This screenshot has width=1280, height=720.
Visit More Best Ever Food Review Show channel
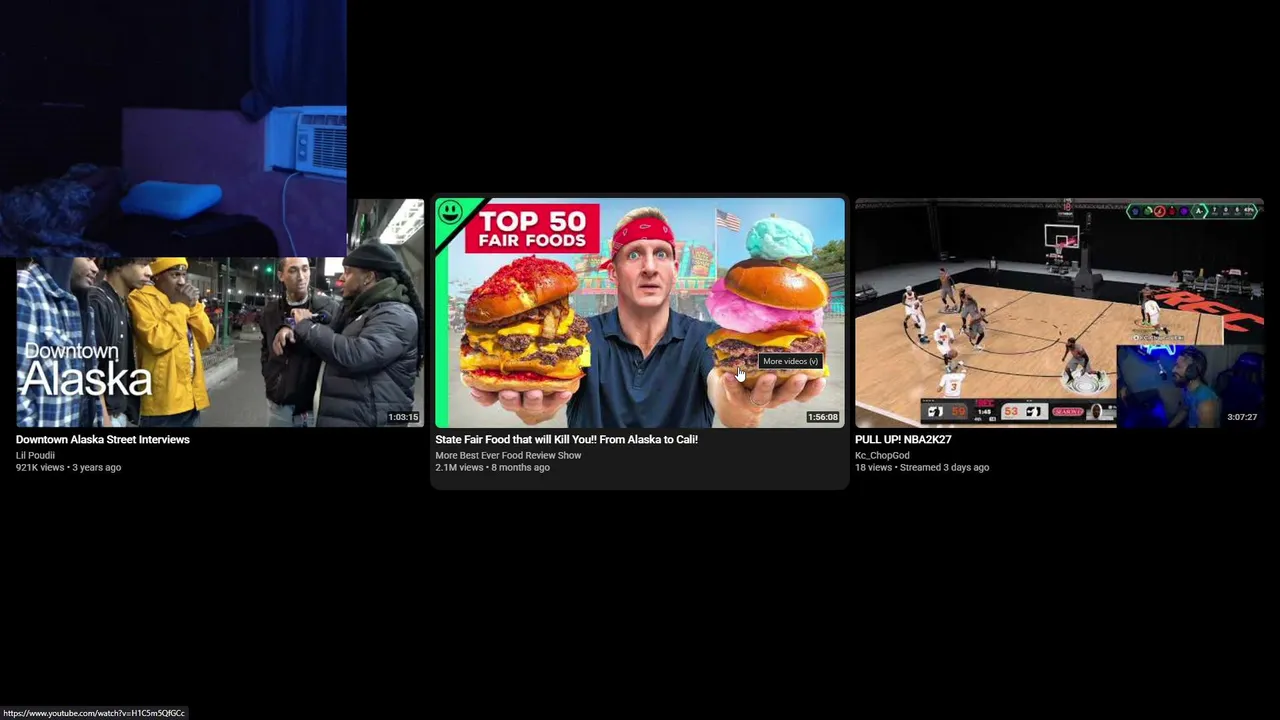(x=508, y=456)
